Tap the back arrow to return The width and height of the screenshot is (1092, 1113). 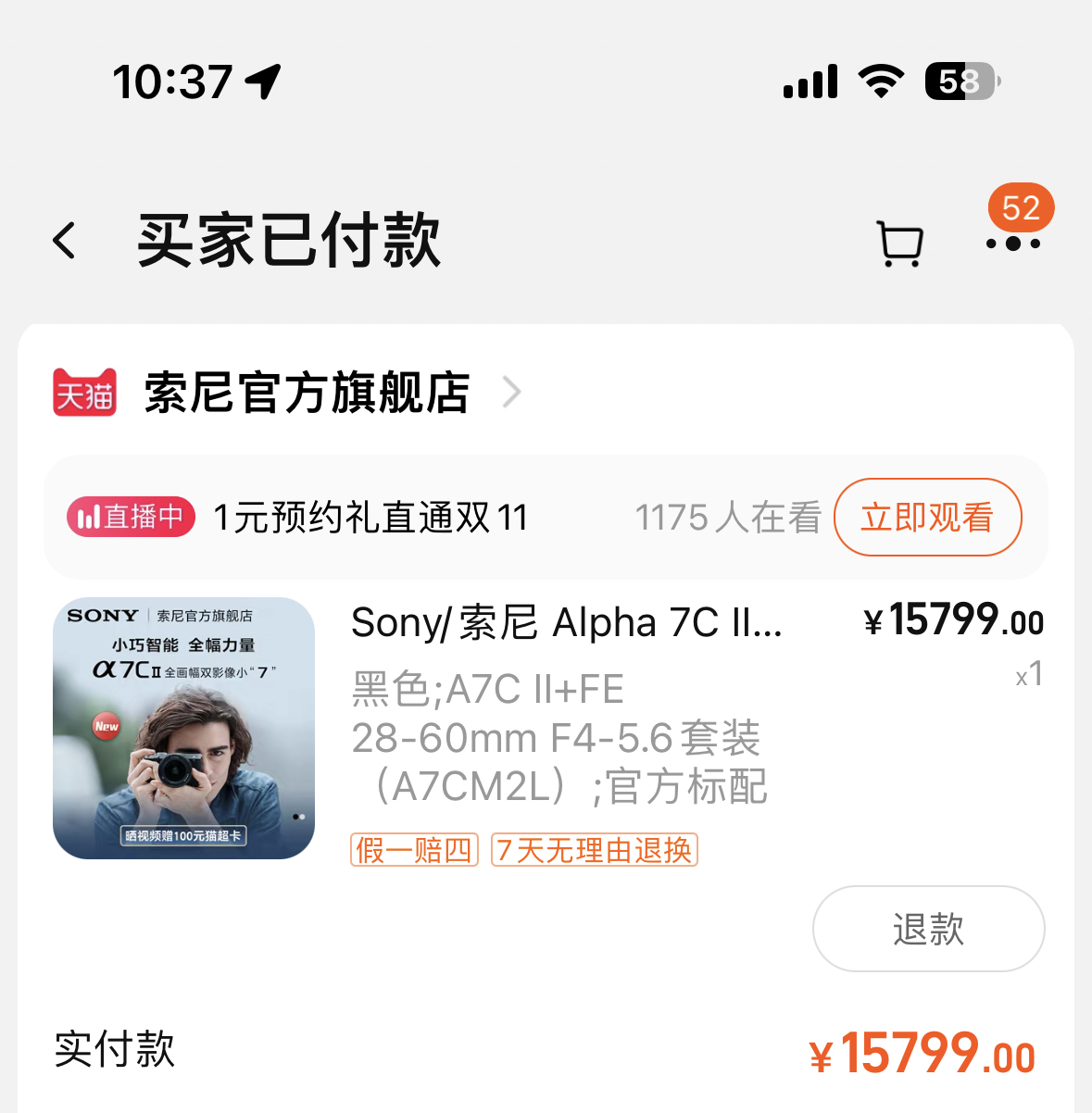tap(64, 239)
